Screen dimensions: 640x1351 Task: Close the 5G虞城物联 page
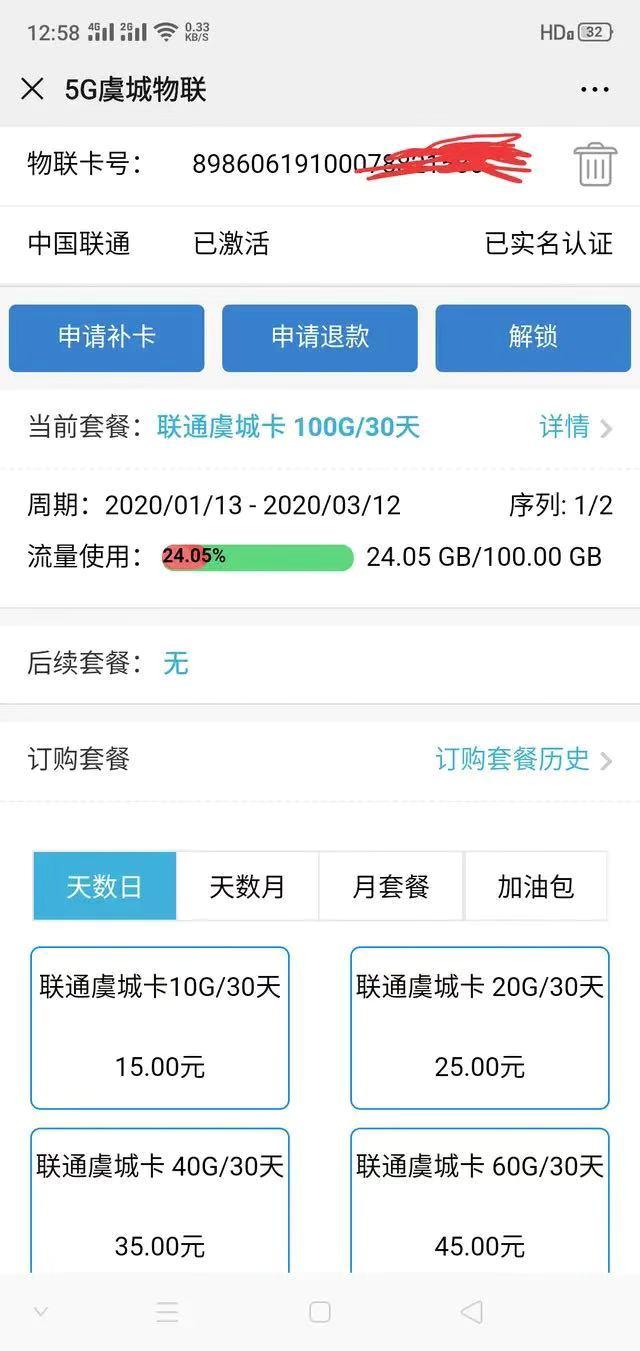[32, 89]
